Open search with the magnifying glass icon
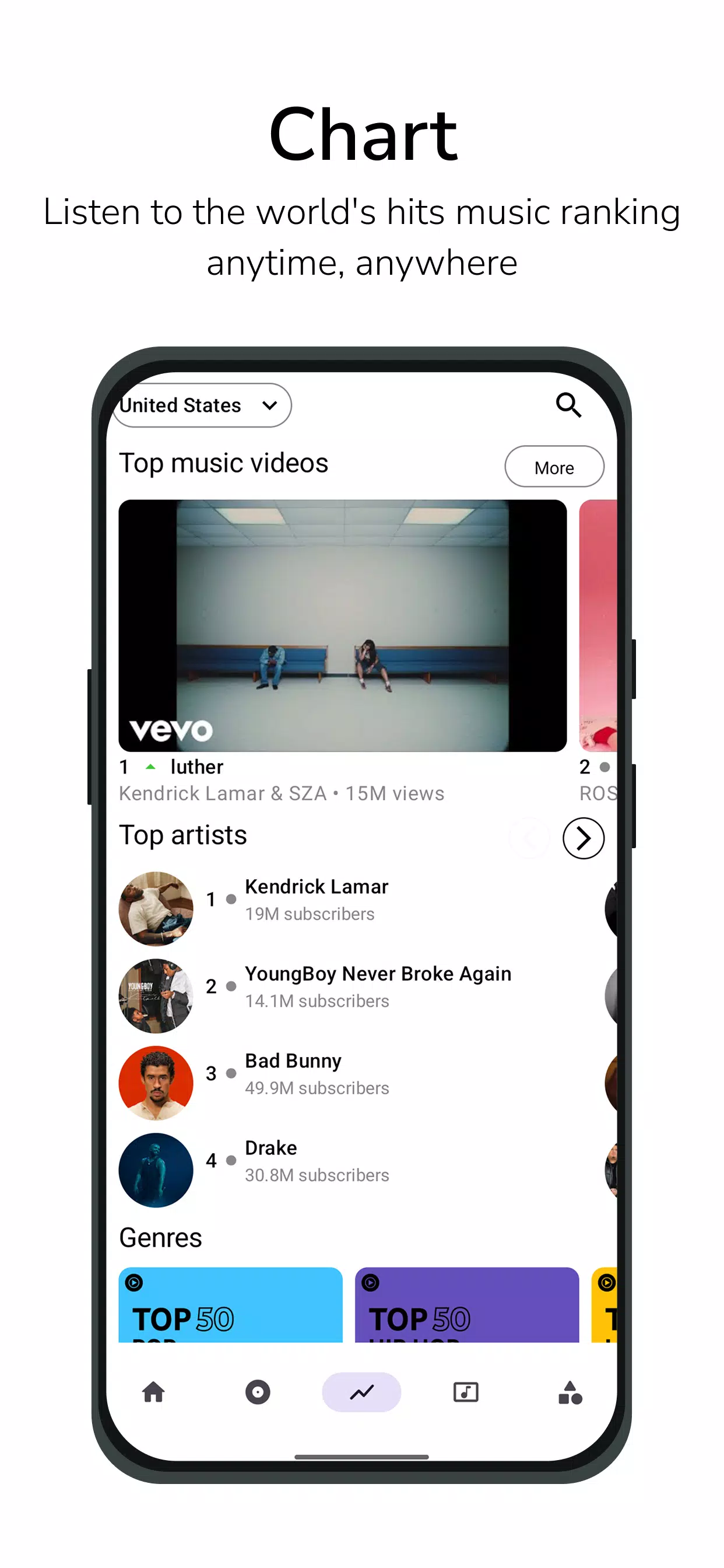The width and height of the screenshot is (724, 1568). coord(570,405)
